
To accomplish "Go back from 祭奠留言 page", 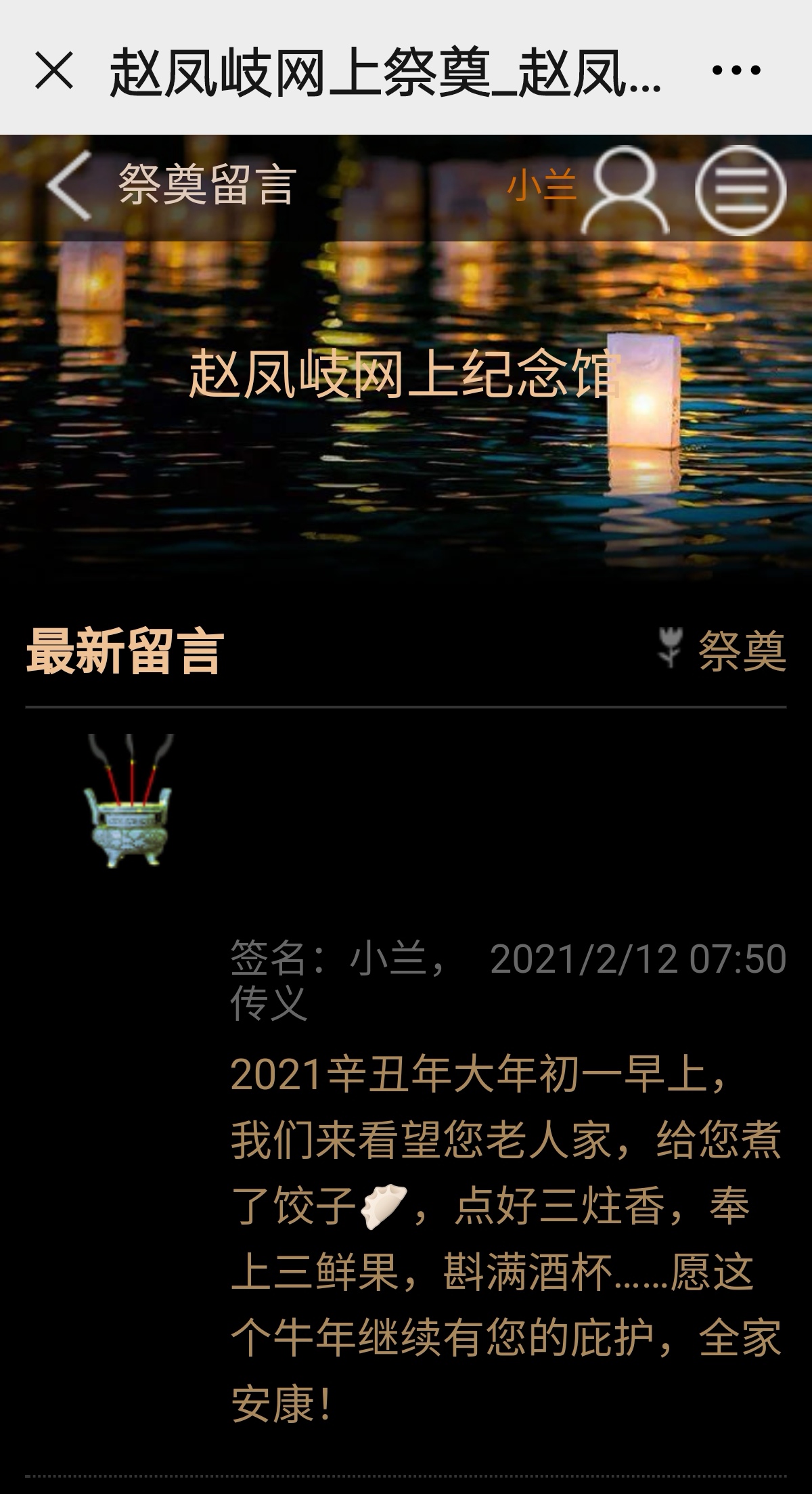I will tap(70, 185).
